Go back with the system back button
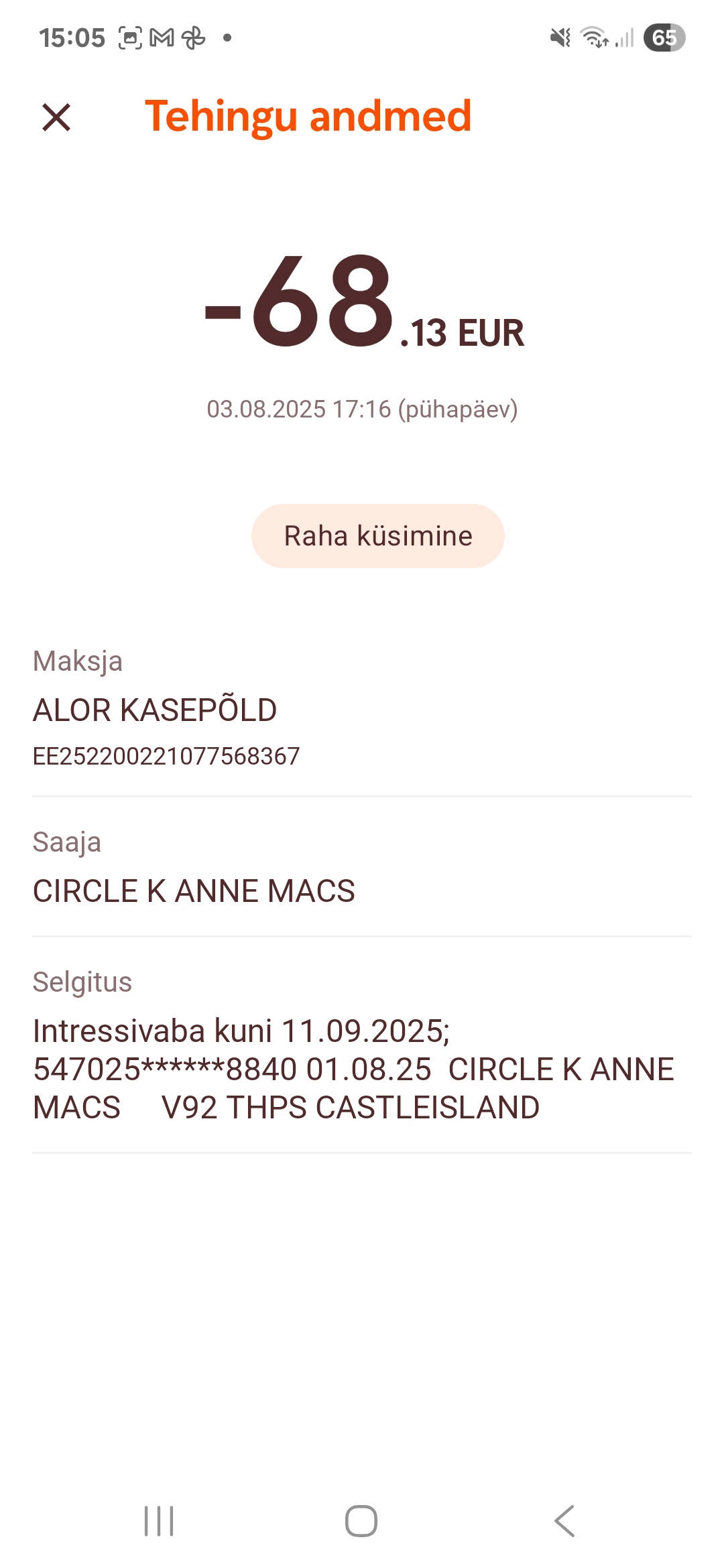The image size is (724, 1568). [564, 1520]
